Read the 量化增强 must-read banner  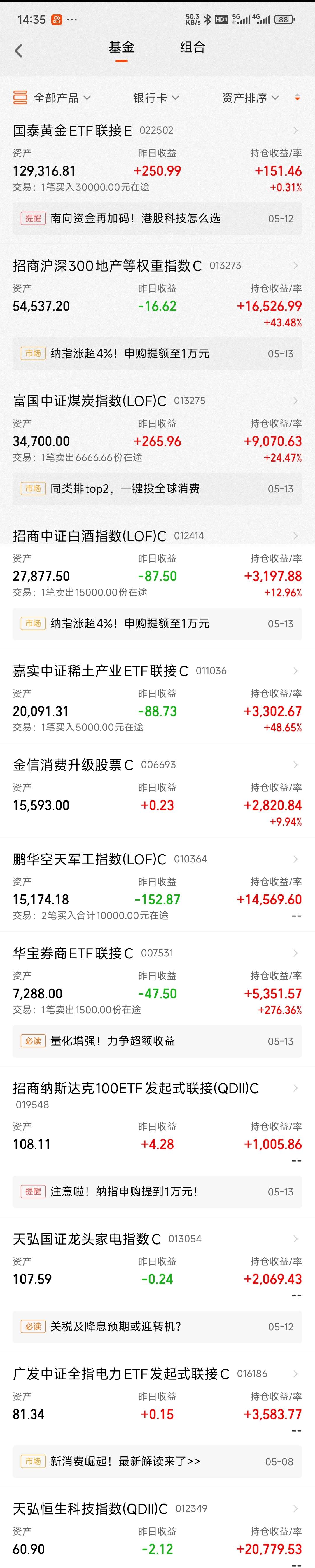[157, 1041]
